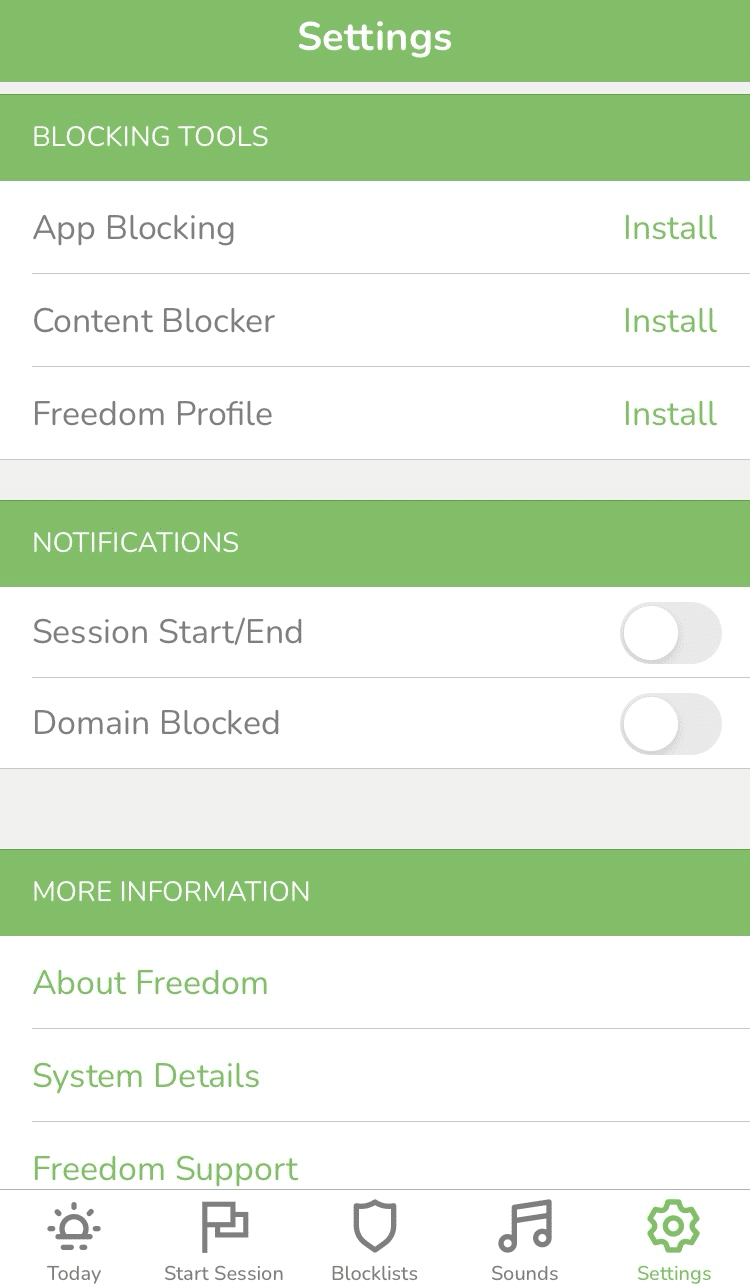Enable Session Start/End notifications
The image size is (750, 1288).
pos(670,633)
